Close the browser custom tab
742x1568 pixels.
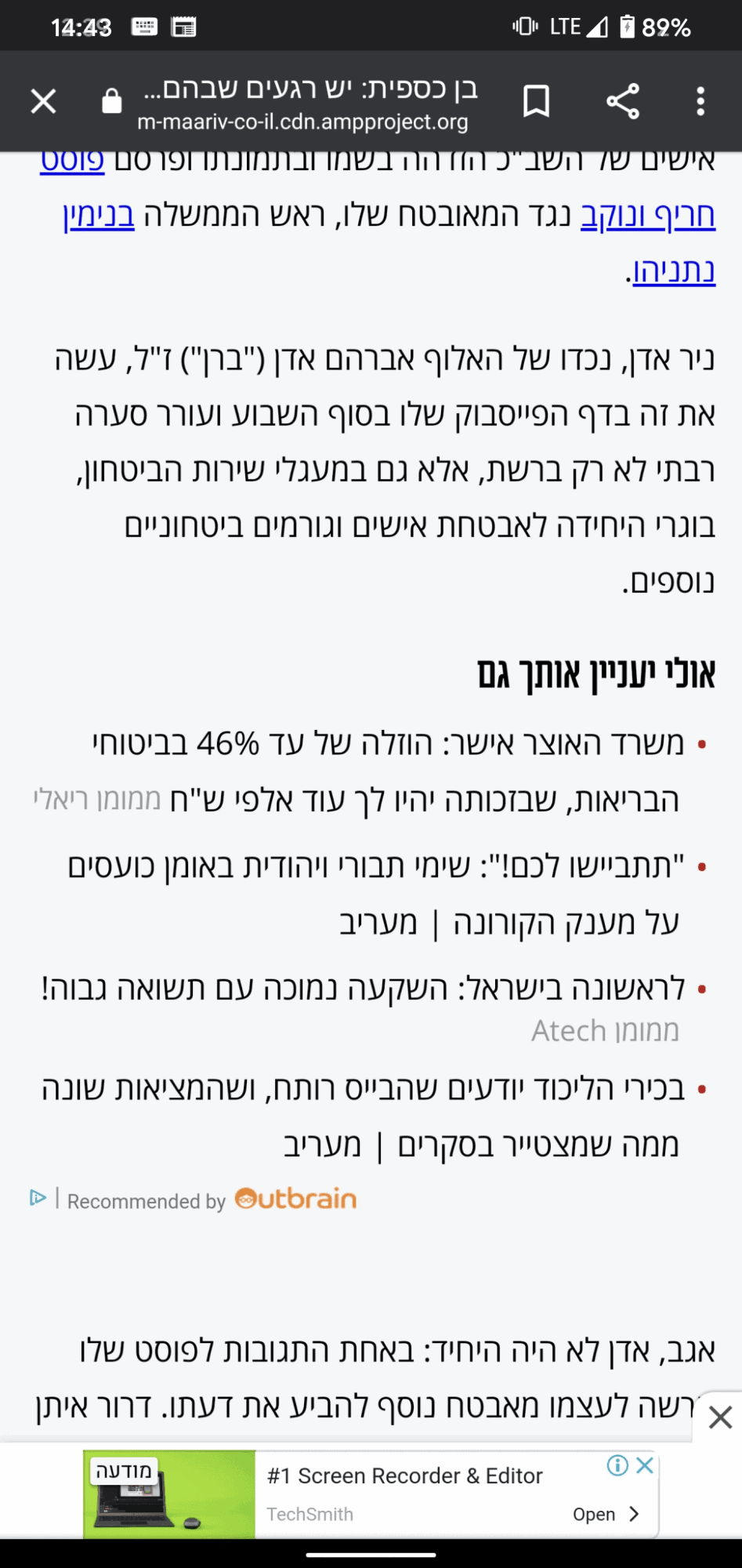[44, 101]
